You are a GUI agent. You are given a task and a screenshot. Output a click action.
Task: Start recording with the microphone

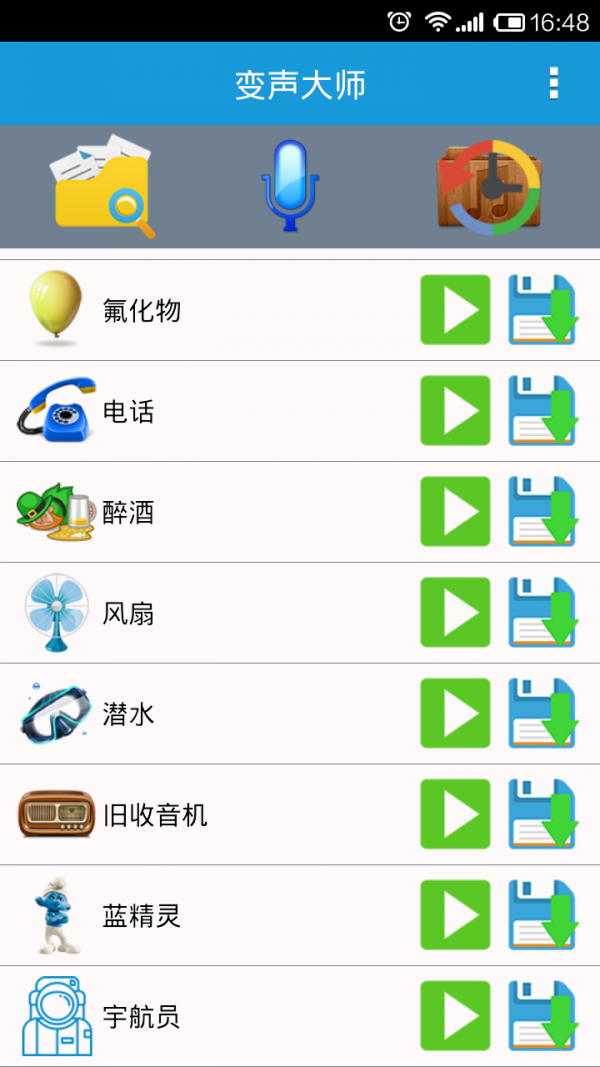click(x=290, y=186)
